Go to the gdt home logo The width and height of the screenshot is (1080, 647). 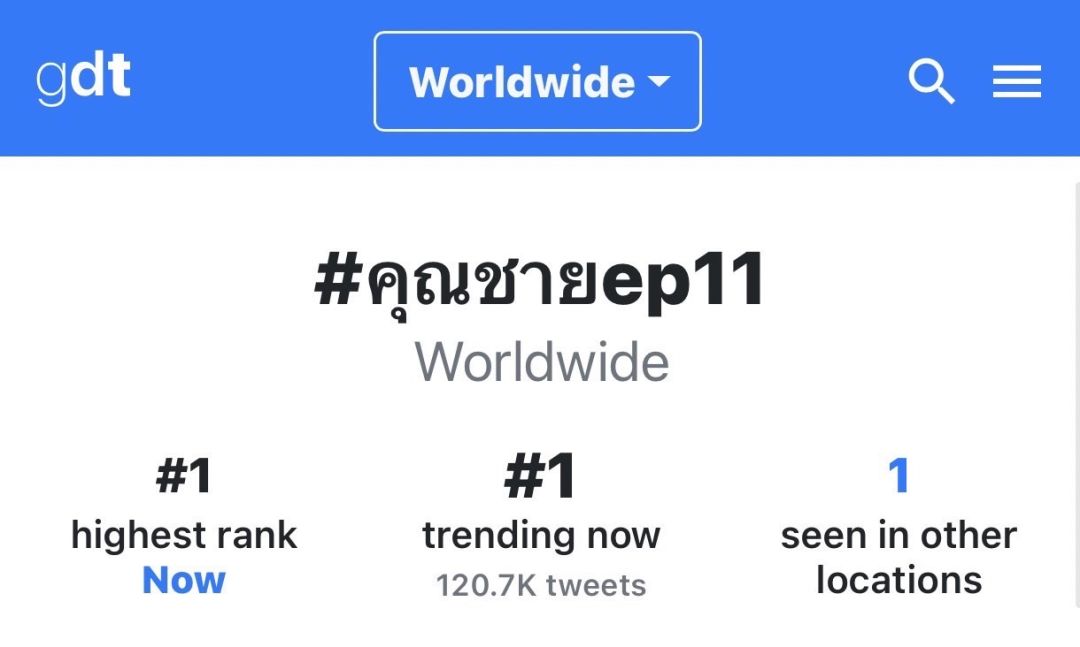coord(84,79)
